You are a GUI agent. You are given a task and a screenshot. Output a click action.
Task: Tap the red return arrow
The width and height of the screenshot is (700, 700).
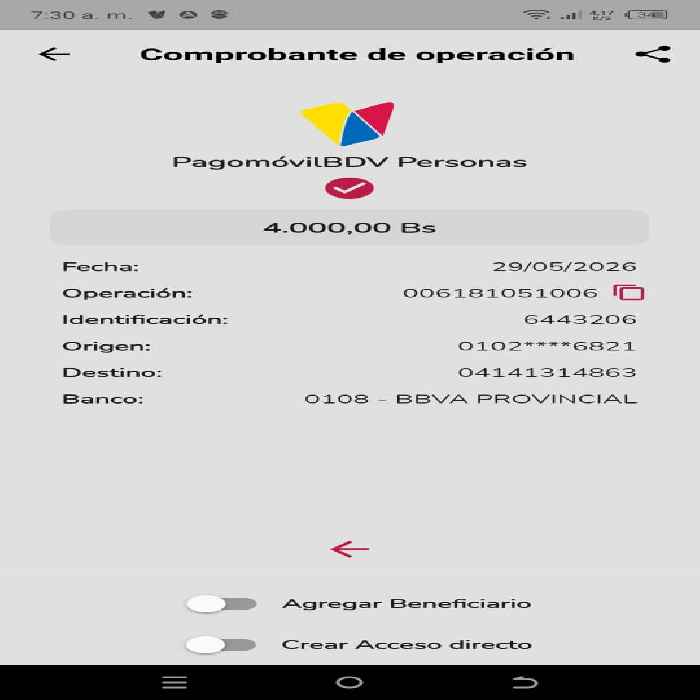coord(350,549)
